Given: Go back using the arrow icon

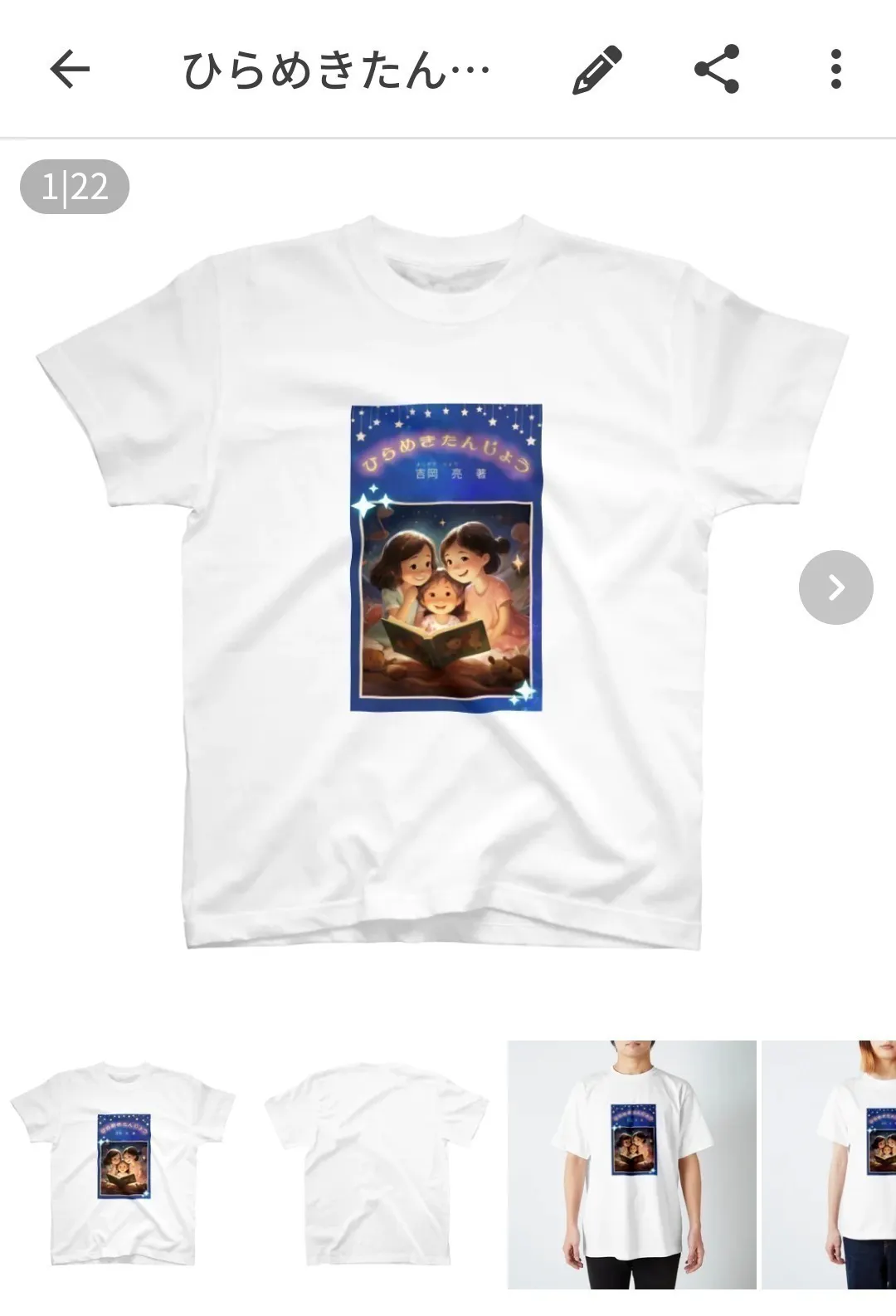Looking at the screenshot, I should [x=70, y=69].
